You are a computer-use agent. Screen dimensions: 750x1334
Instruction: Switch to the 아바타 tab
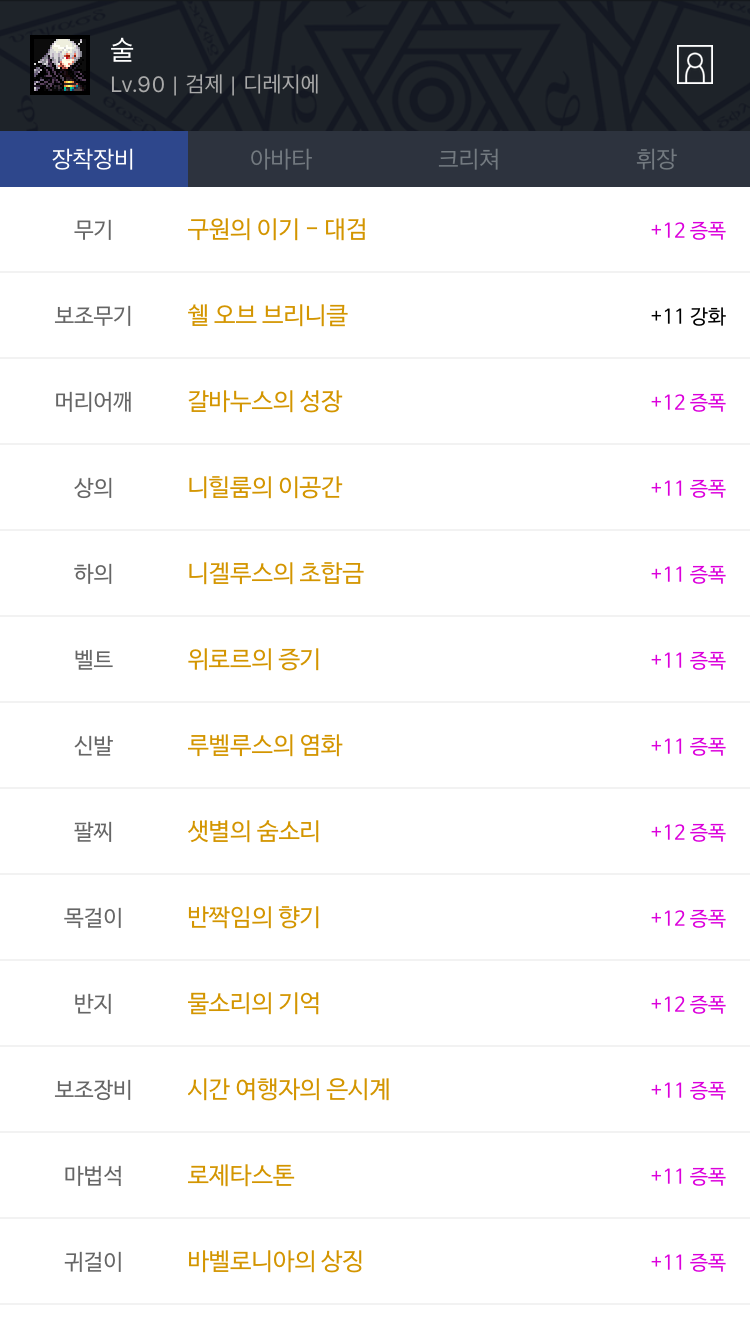coord(281,159)
